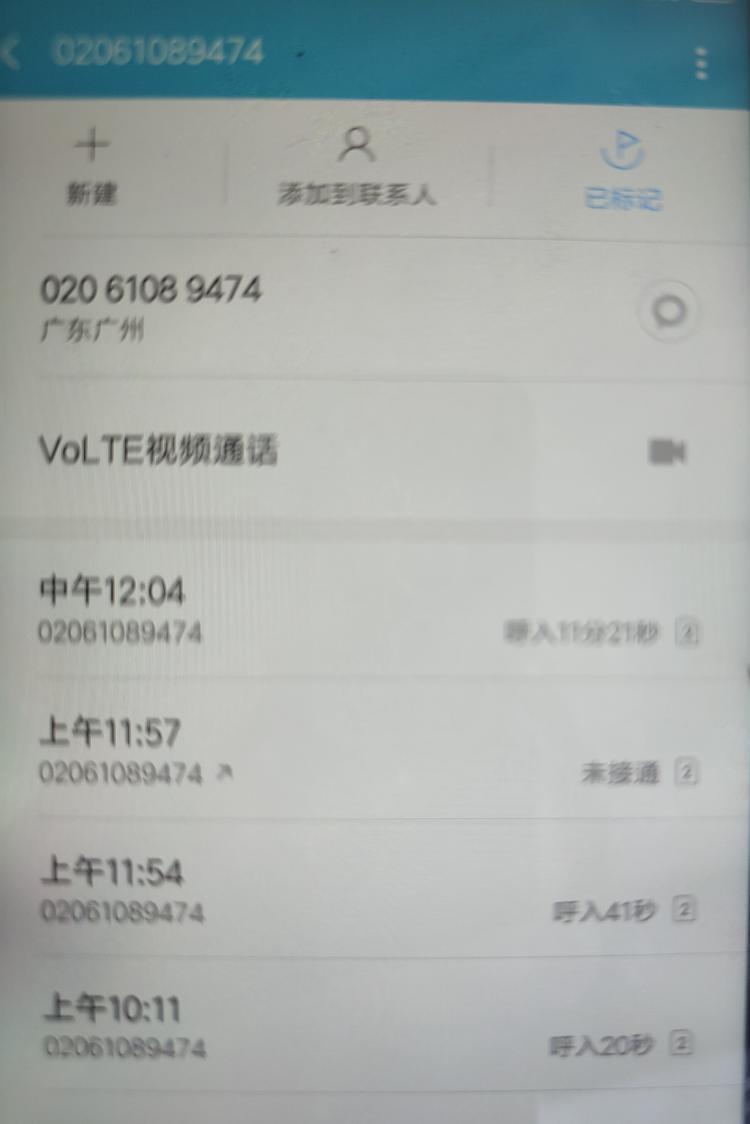
Task: Tap 新建 to create new contact
Action: (x=92, y=168)
